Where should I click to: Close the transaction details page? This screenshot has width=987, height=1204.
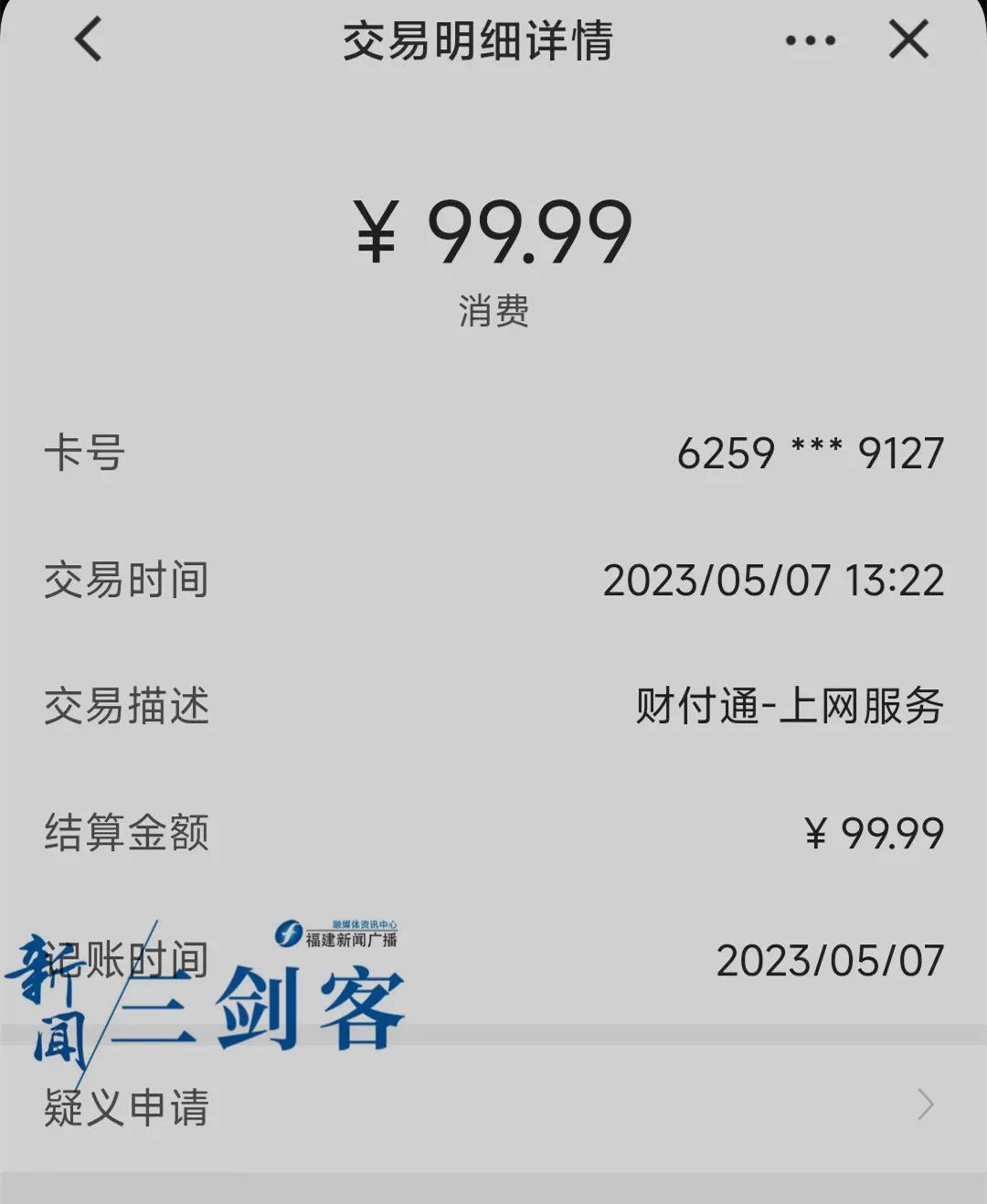click(908, 41)
